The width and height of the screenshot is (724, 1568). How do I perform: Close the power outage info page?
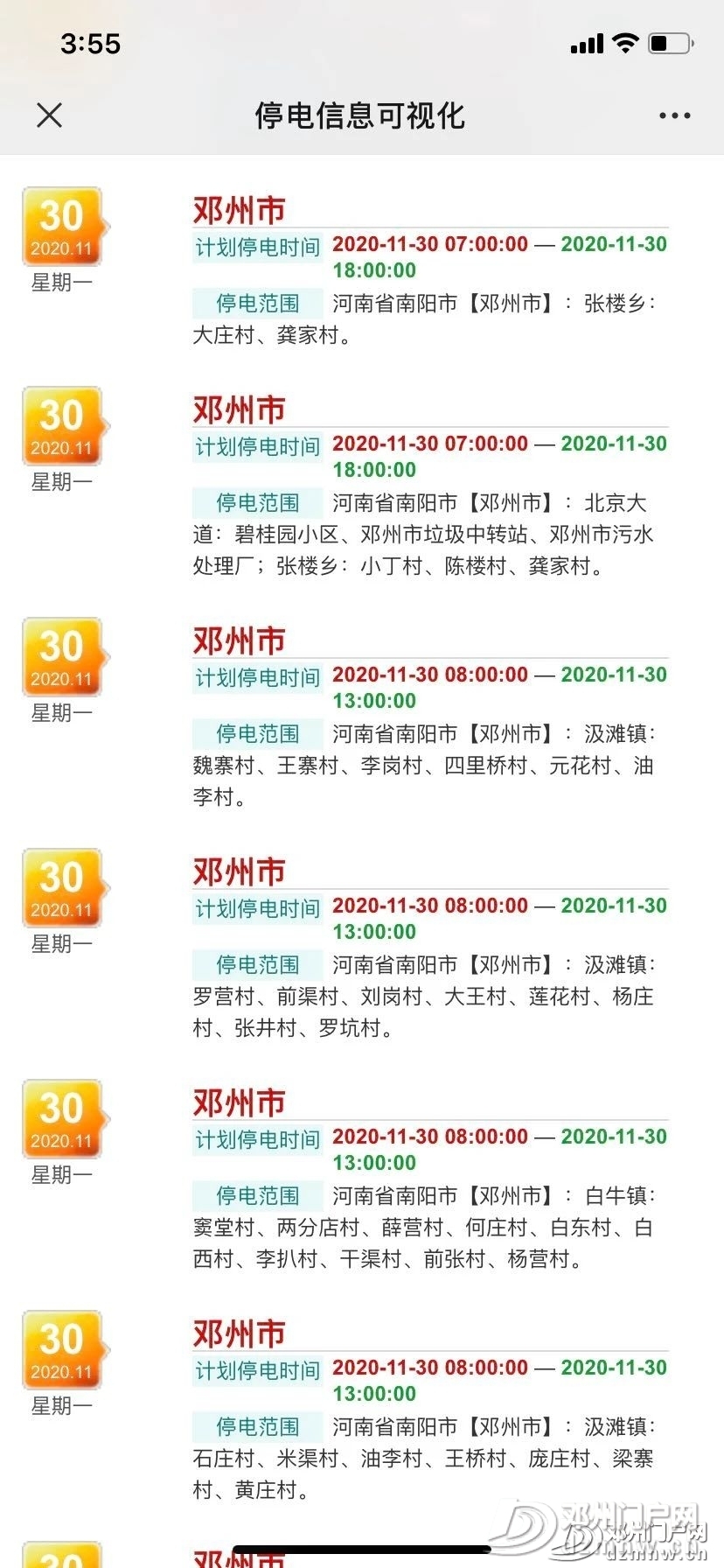tap(50, 115)
